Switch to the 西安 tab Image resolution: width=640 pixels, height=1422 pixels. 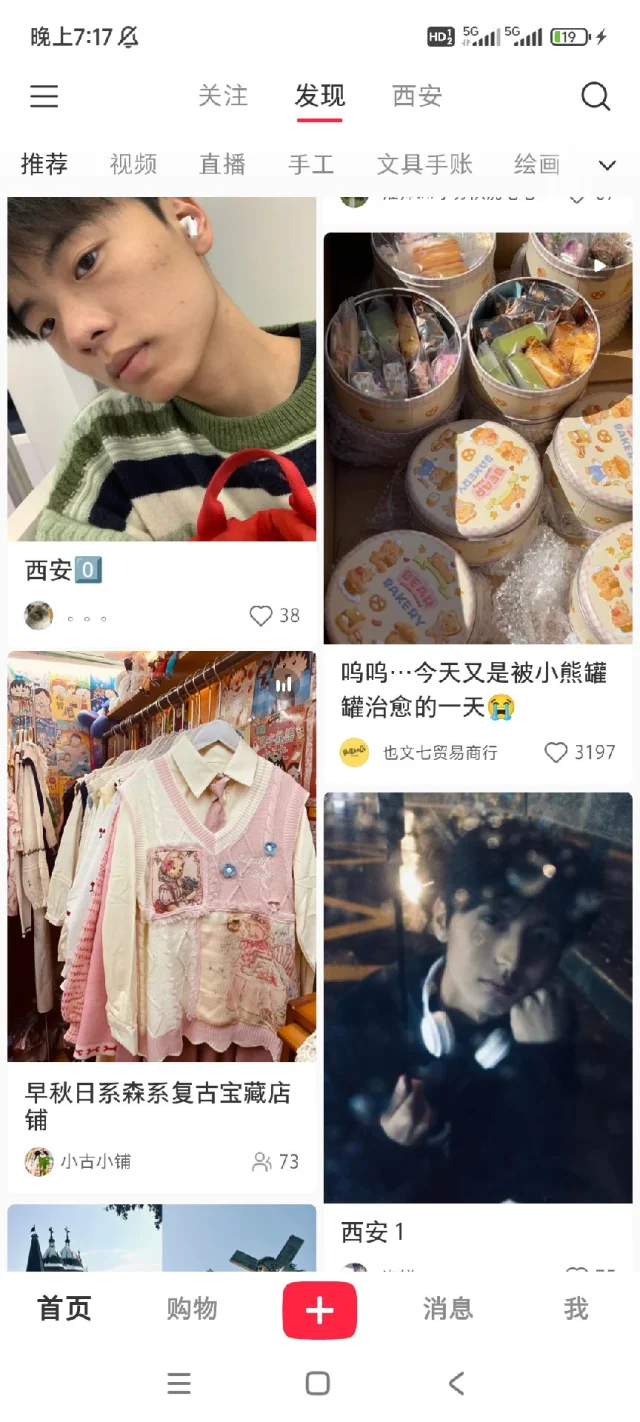click(417, 96)
